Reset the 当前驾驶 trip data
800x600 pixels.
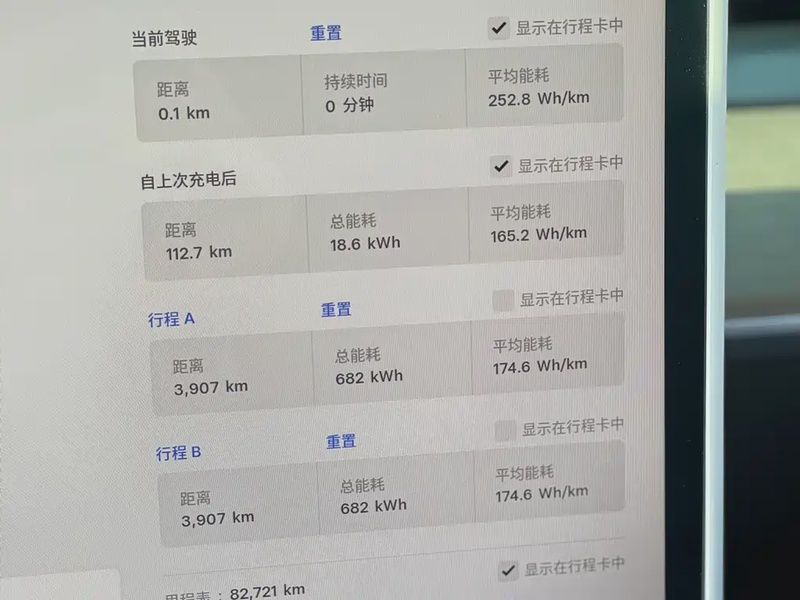coord(325,33)
